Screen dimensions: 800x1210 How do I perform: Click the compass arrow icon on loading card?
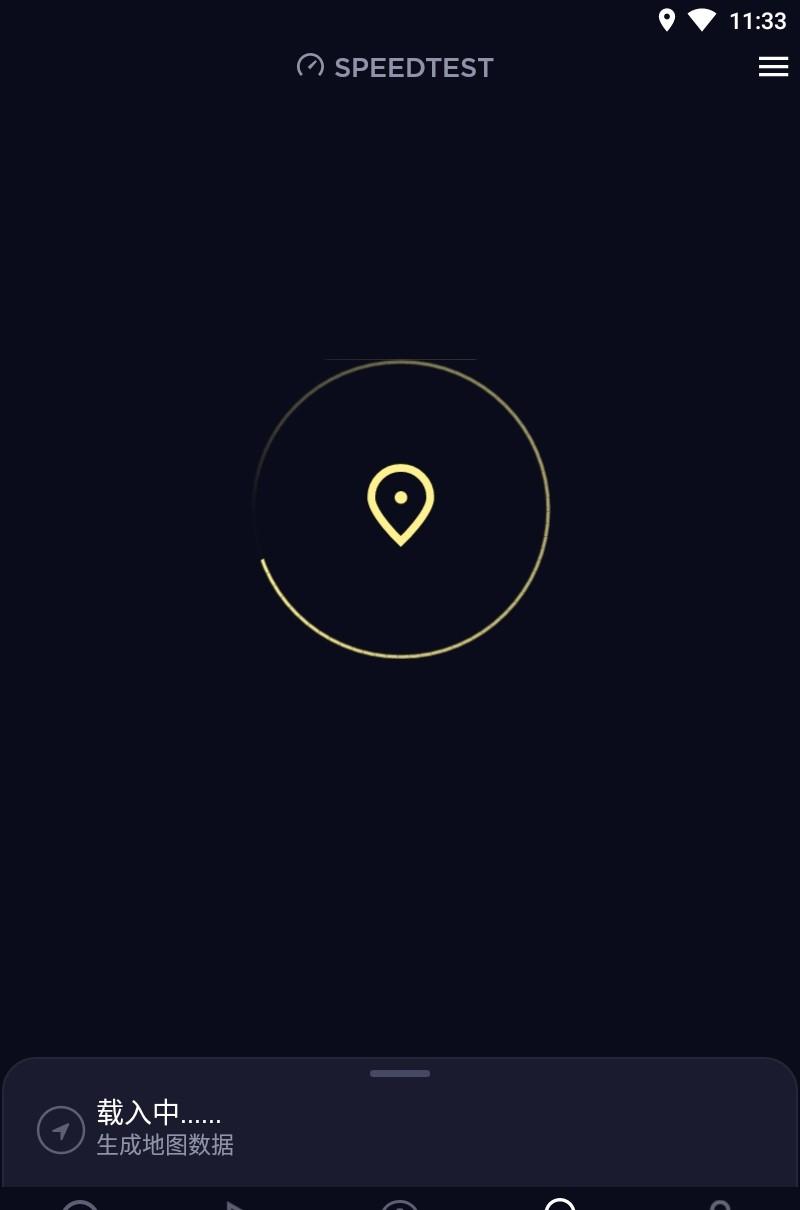tap(62, 1130)
